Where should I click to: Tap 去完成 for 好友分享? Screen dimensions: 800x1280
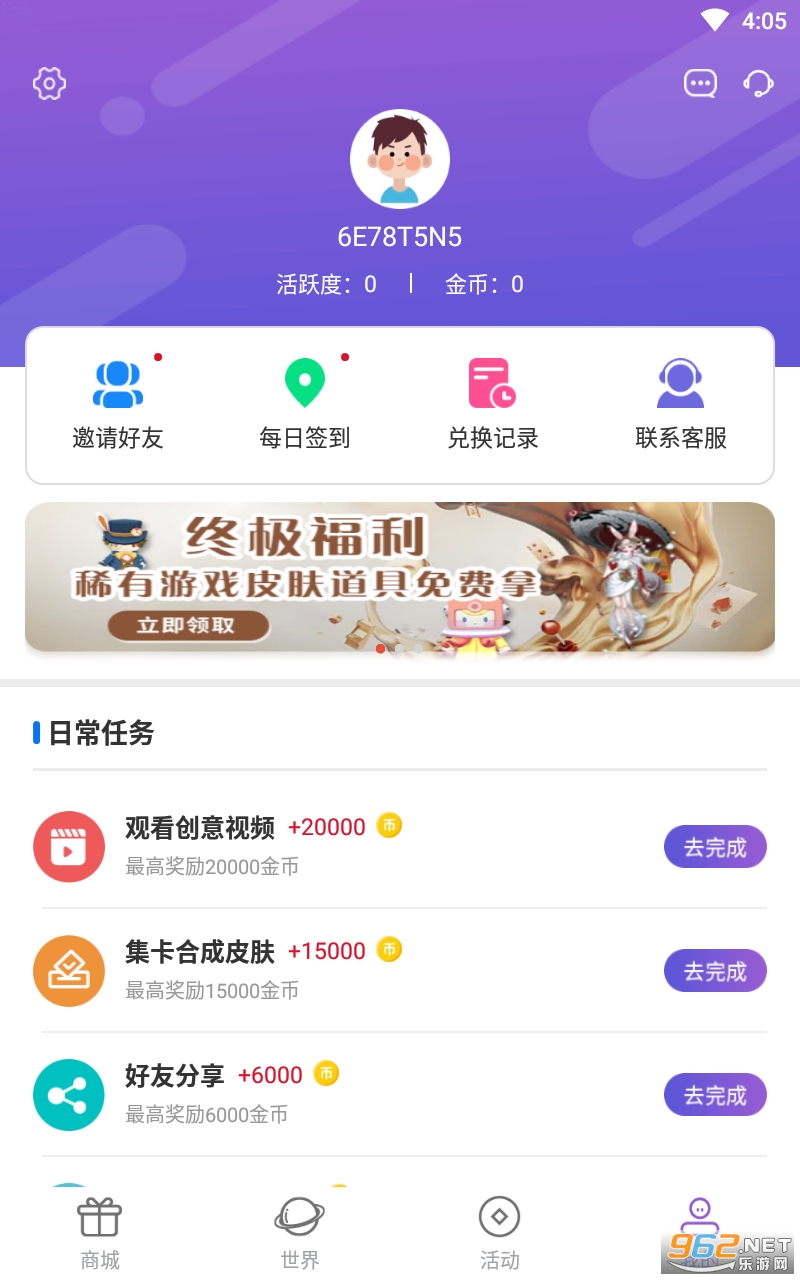[x=715, y=1095]
